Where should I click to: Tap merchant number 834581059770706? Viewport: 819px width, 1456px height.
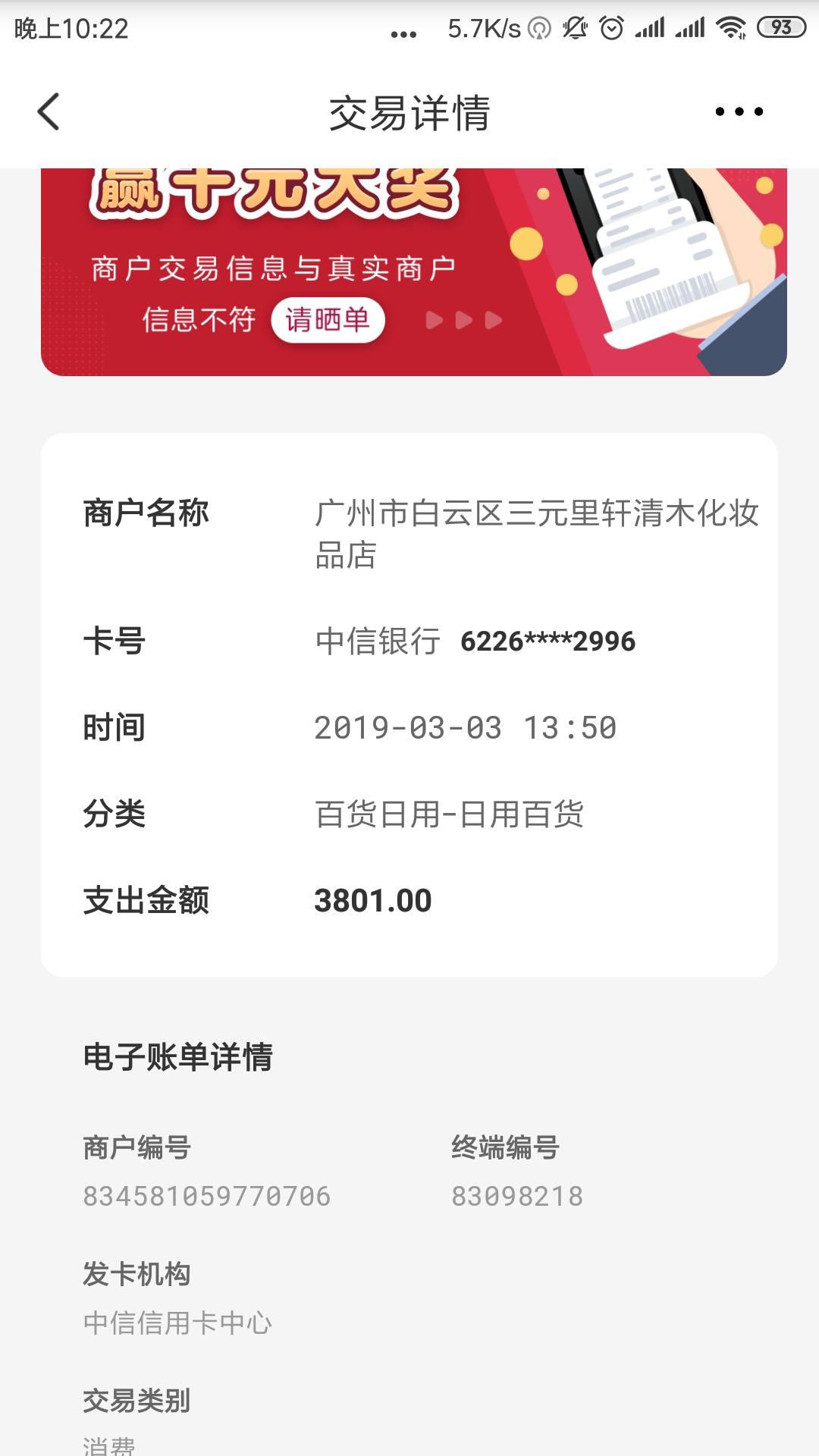207,1194
